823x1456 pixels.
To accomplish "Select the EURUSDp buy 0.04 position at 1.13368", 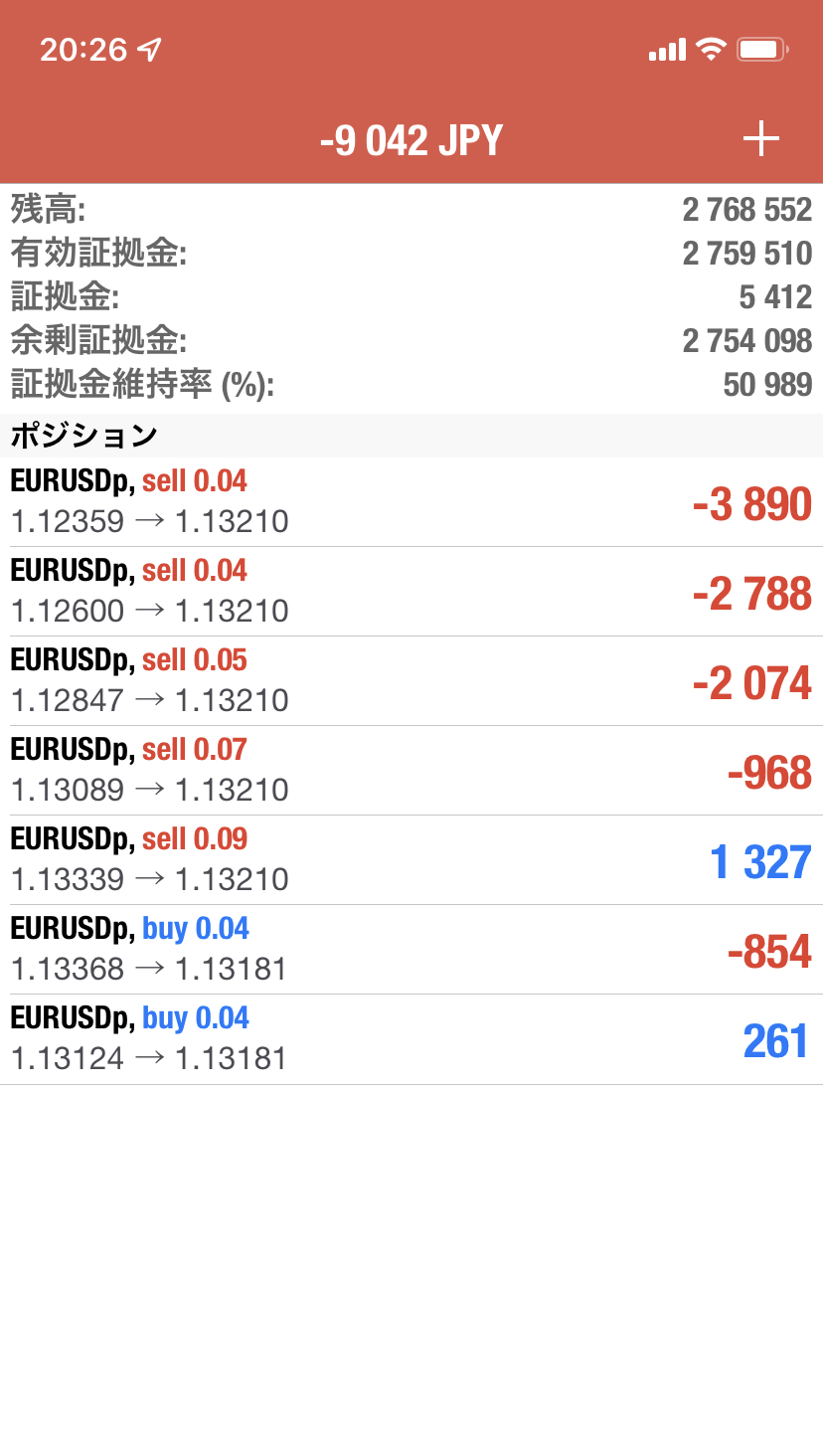I will pos(411,950).
